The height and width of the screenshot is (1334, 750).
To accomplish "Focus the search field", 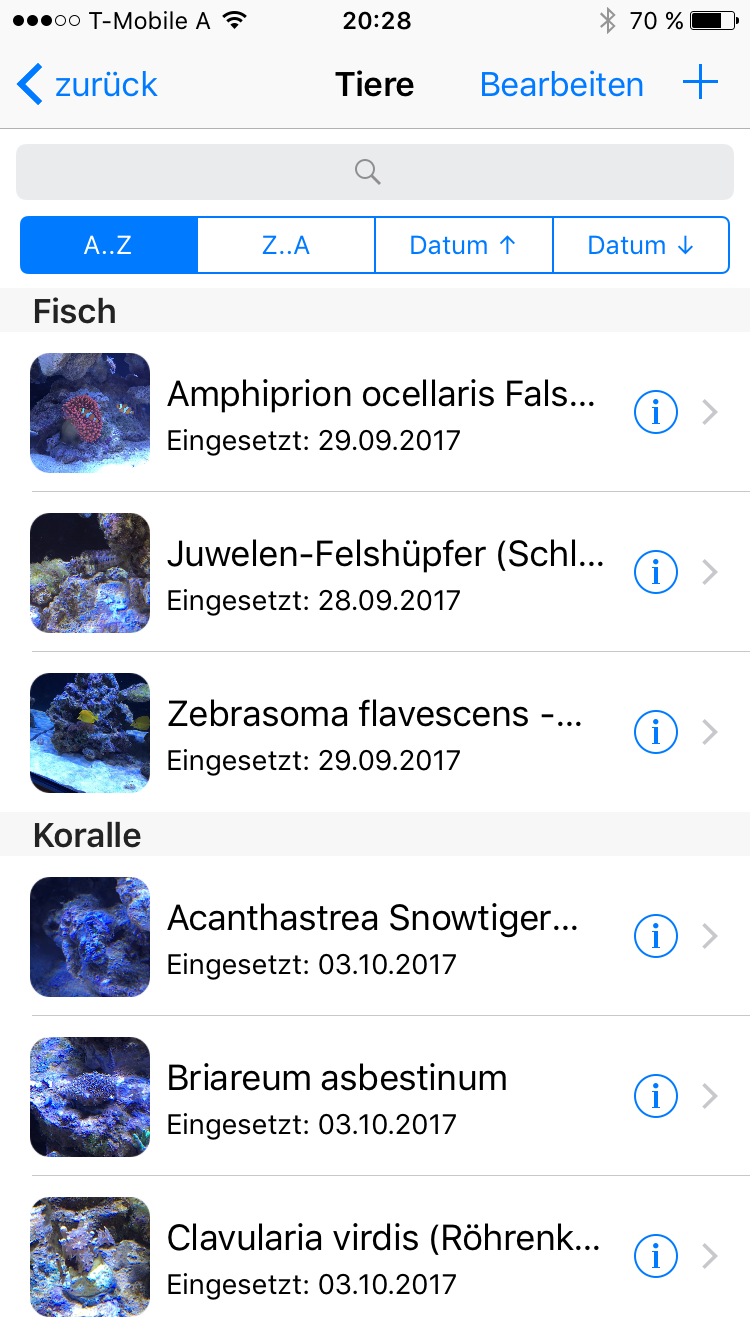I will point(375,172).
